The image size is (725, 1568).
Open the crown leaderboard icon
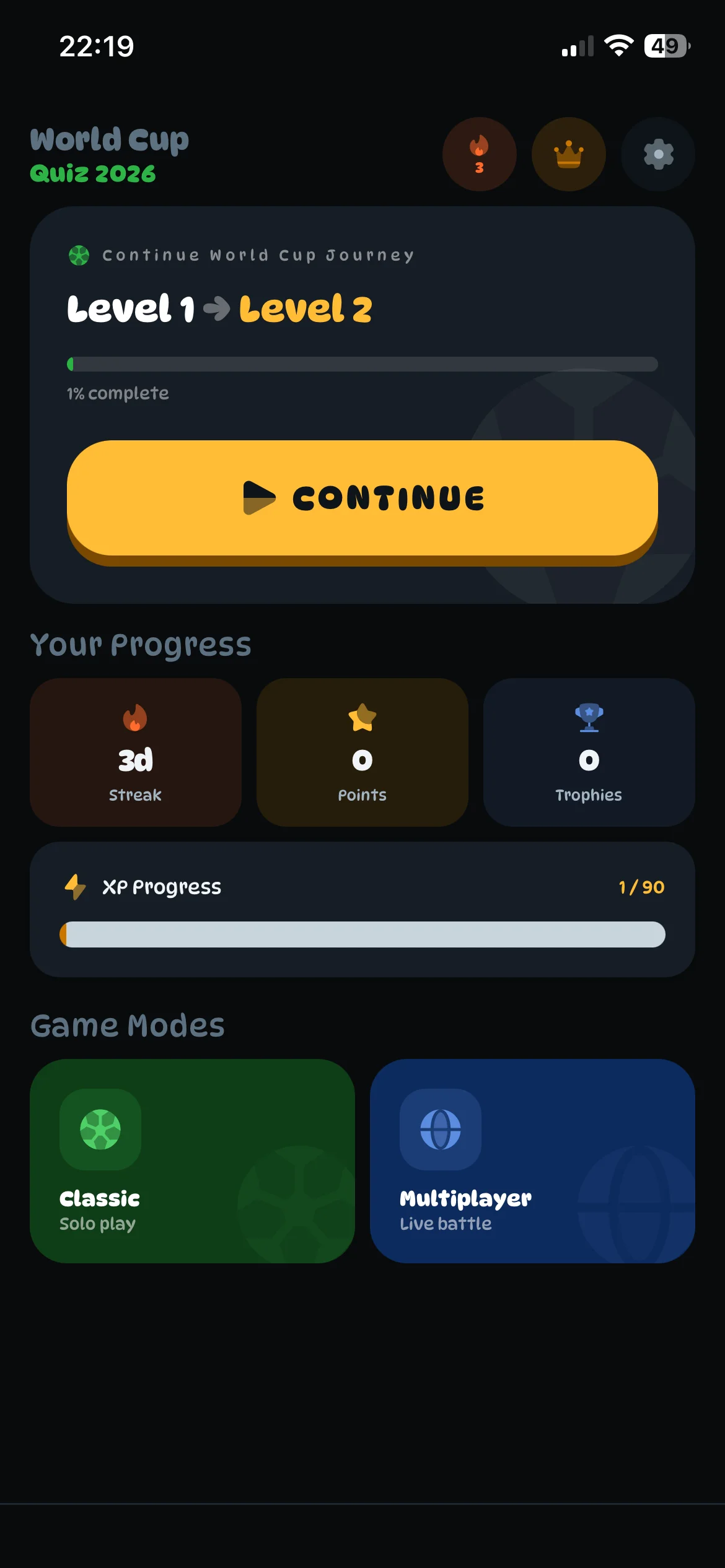coord(568,154)
